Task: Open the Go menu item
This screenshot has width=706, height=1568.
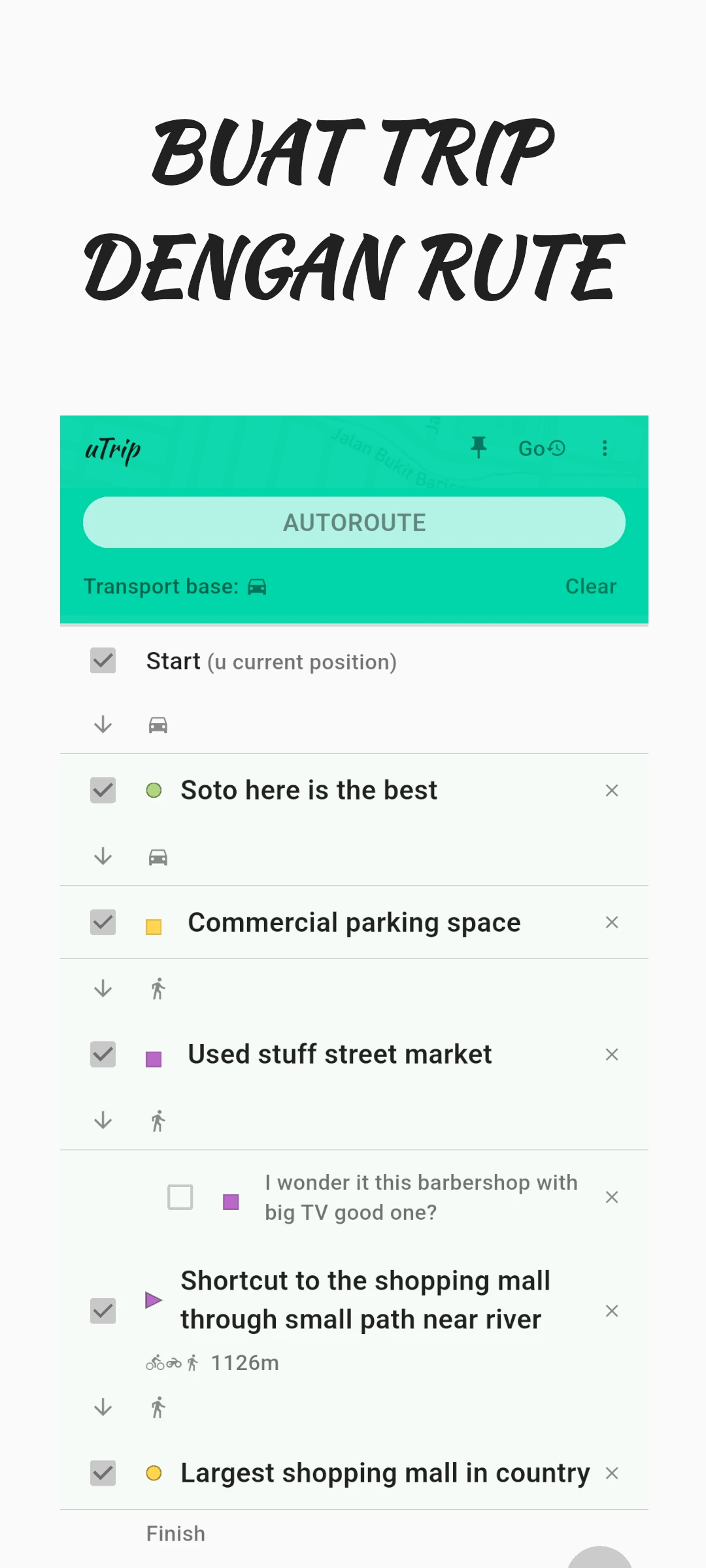Action: (531, 448)
